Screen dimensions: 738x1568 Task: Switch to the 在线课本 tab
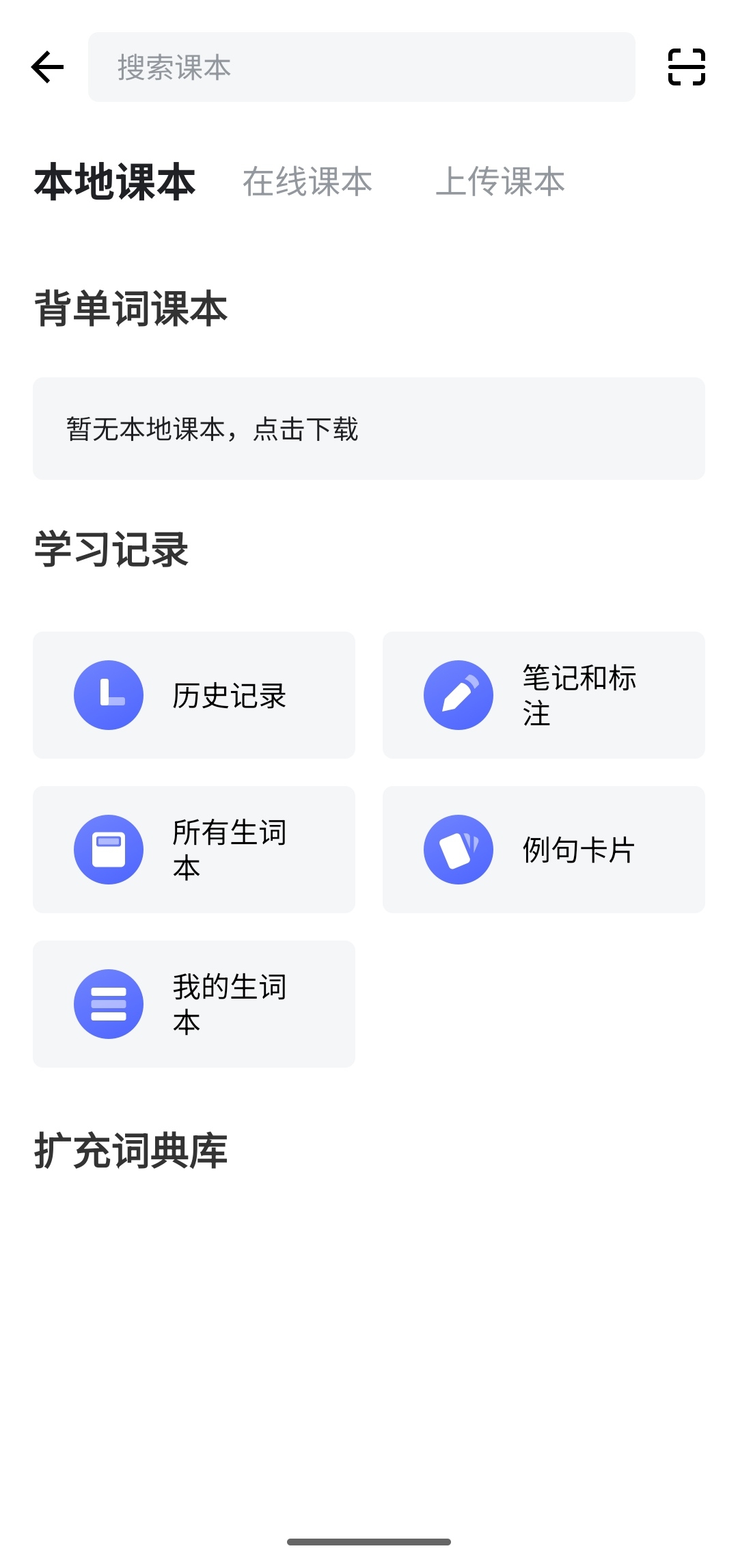pos(307,182)
